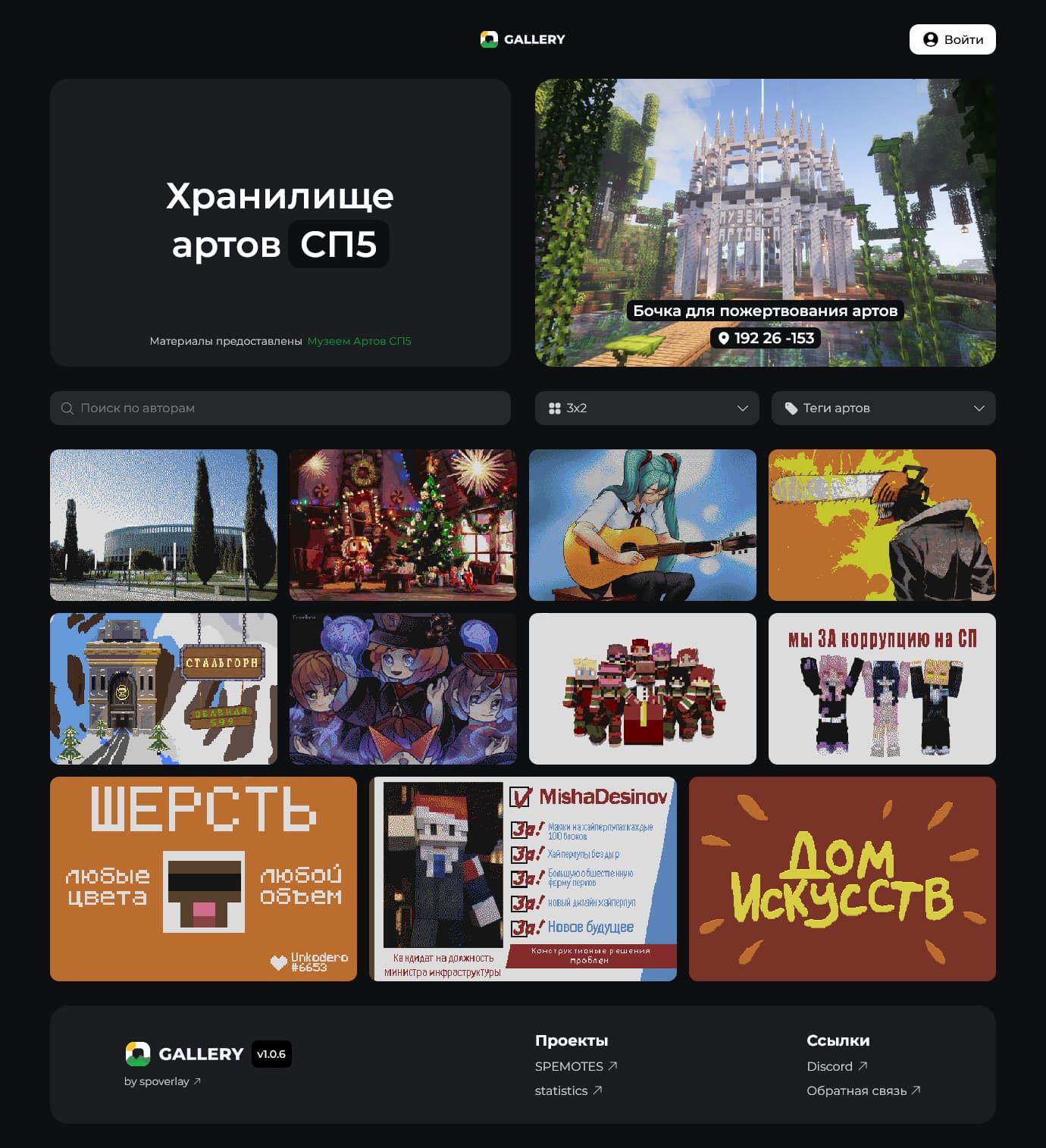Expand the 3x2 grid size dropdown
The height and width of the screenshot is (1148, 1046).
pos(647,408)
